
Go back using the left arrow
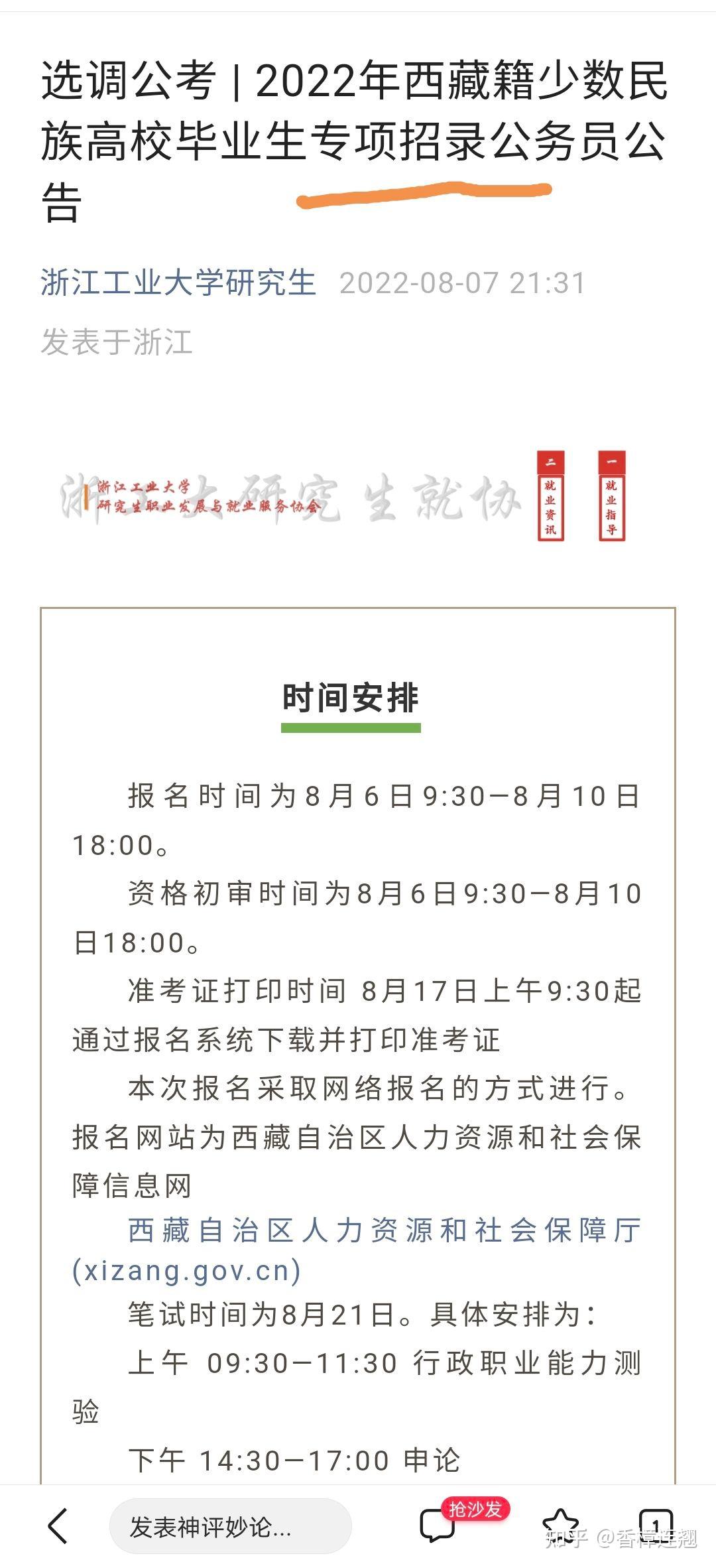point(58,1526)
